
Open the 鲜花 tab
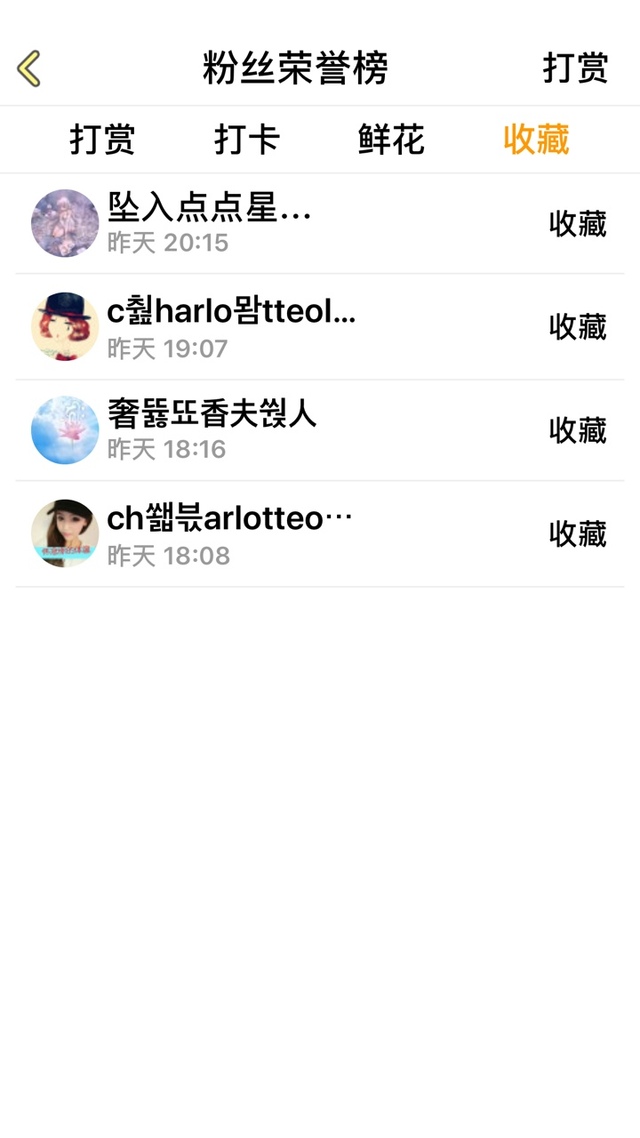[x=391, y=140]
